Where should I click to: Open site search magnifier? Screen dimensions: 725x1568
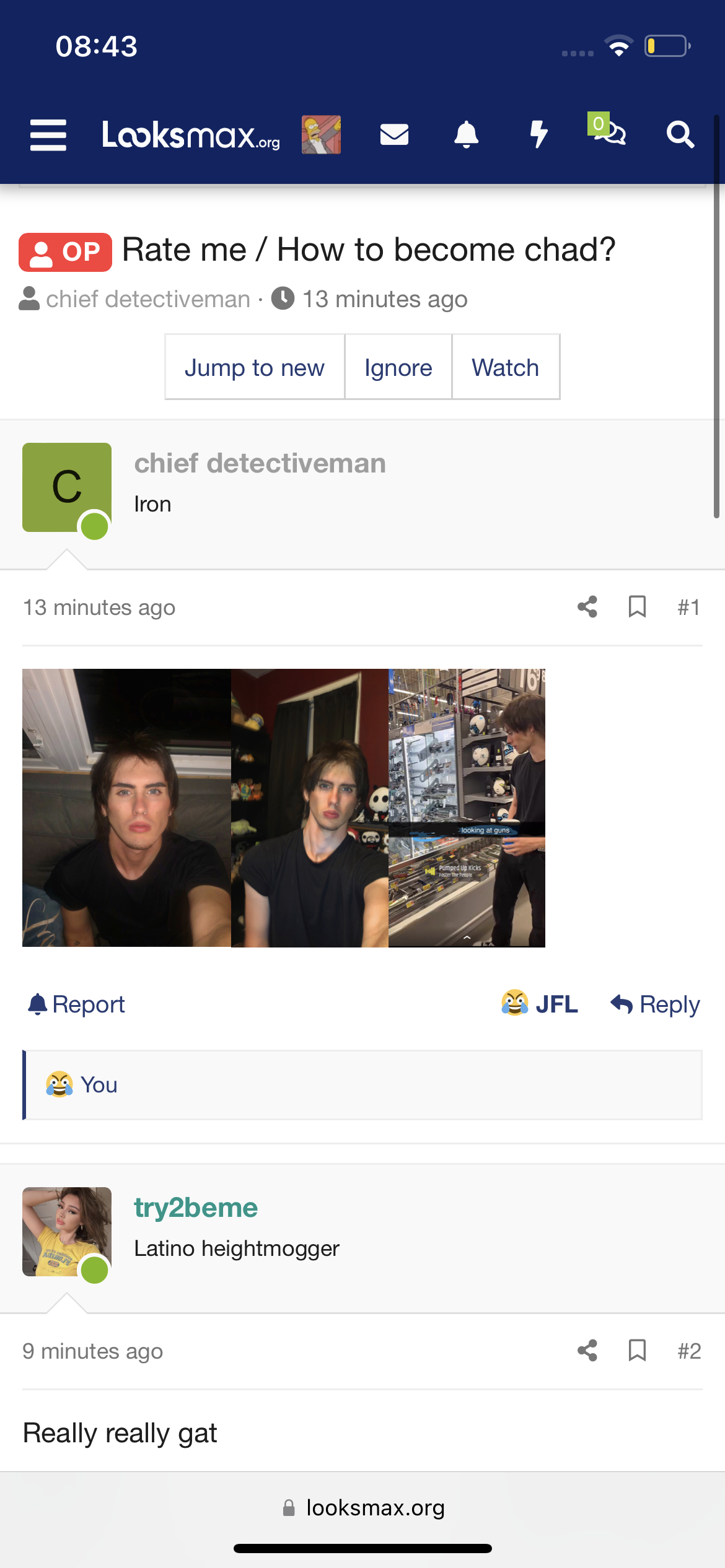[680, 135]
